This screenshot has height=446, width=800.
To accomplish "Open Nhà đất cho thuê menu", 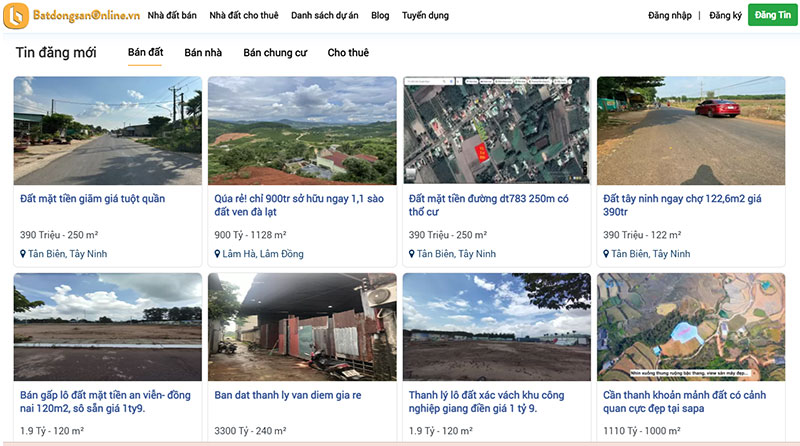I will [244, 16].
